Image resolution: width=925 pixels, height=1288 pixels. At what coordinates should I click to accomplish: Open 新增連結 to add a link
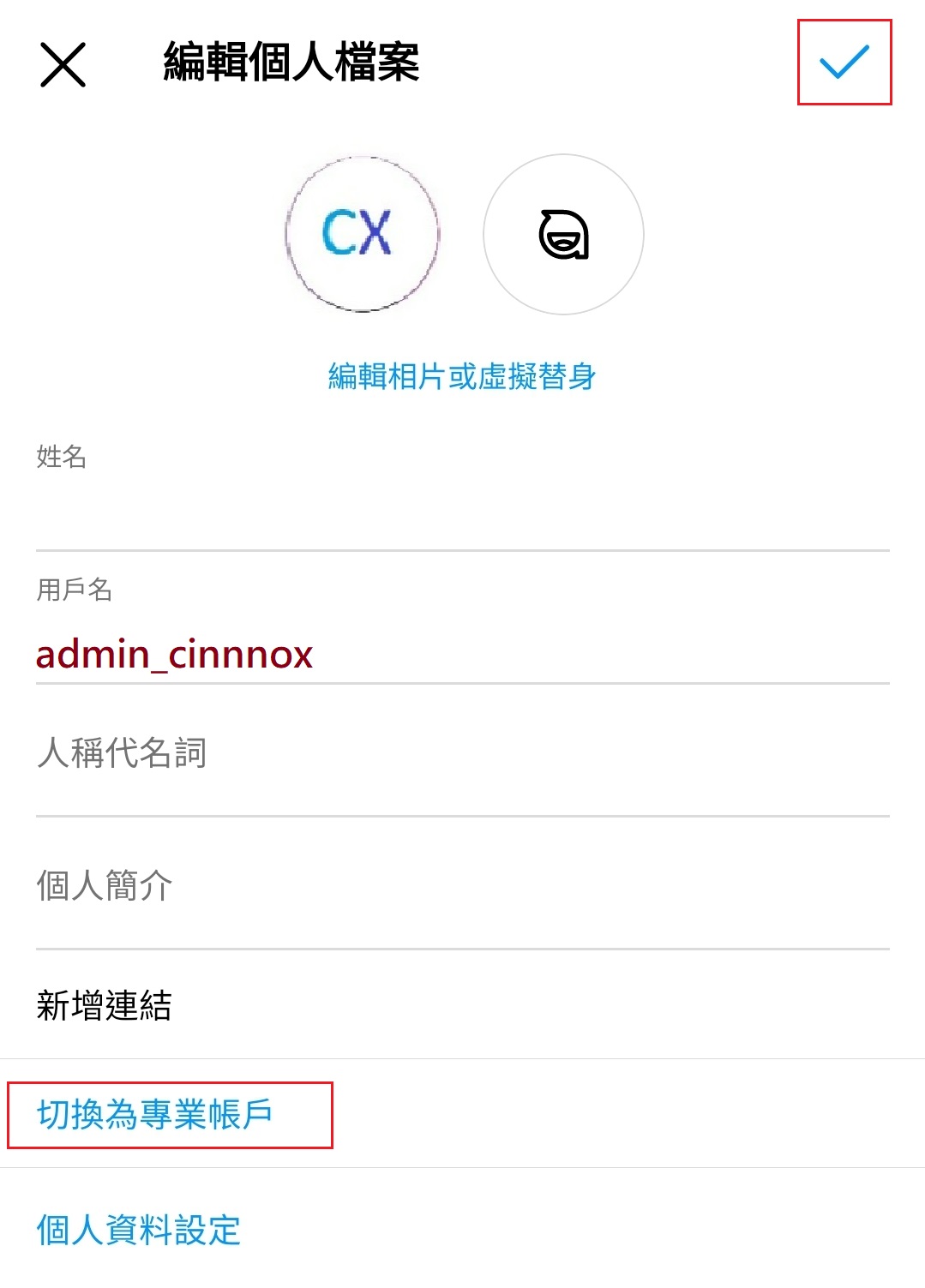105,1005
